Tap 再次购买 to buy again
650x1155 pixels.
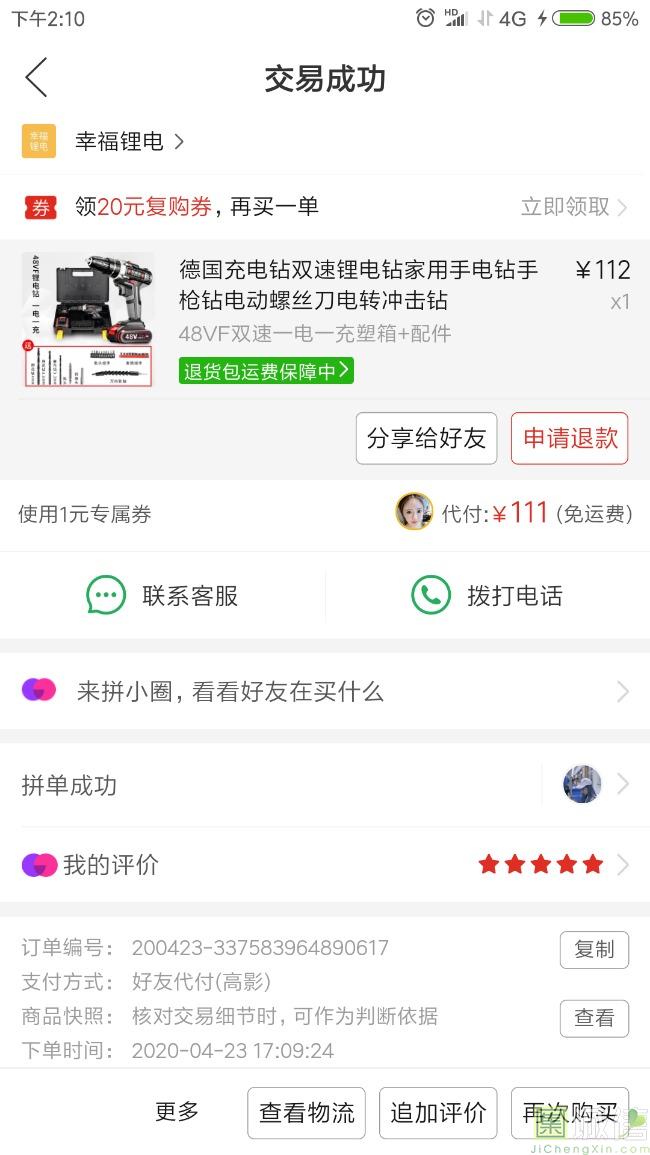coord(569,1113)
